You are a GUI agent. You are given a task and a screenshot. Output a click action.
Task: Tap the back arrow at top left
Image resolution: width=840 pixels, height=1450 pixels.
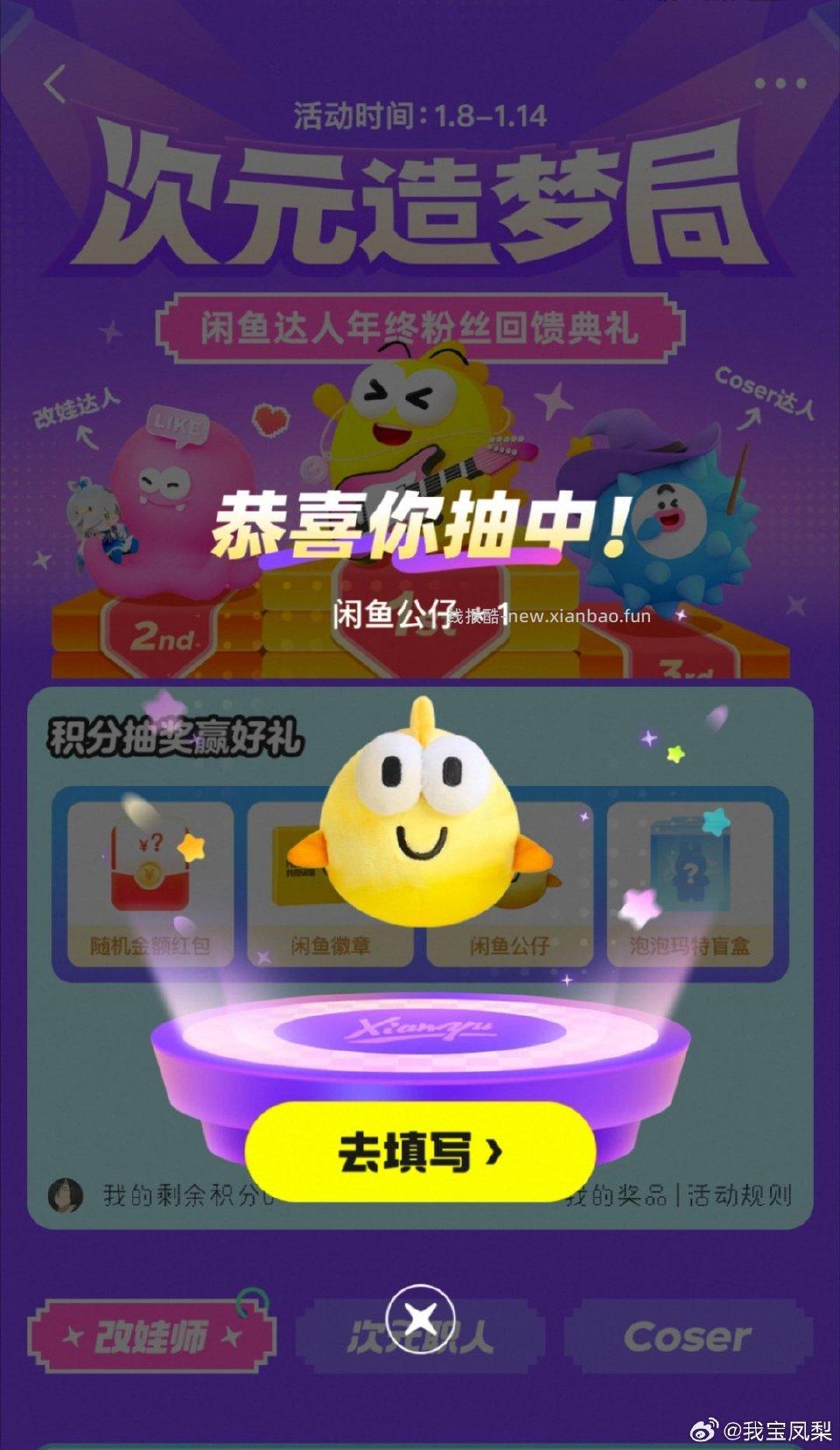[x=52, y=84]
